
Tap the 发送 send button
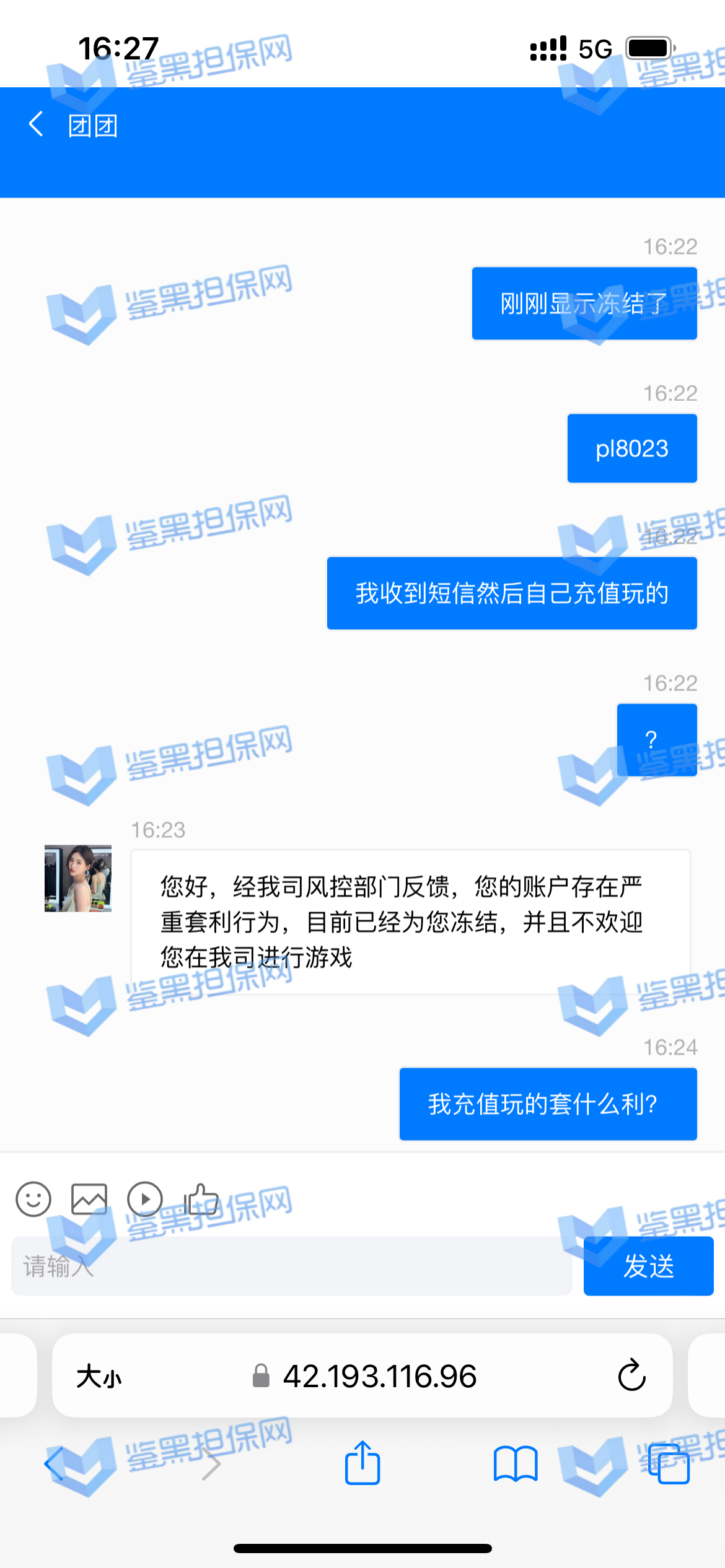[648, 1266]
